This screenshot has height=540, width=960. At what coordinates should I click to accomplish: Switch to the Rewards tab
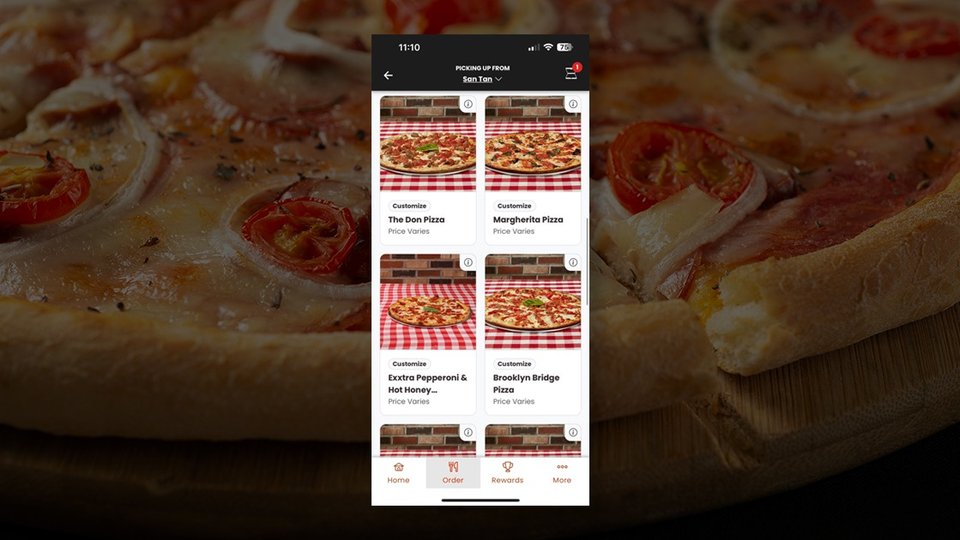(507, 473)
